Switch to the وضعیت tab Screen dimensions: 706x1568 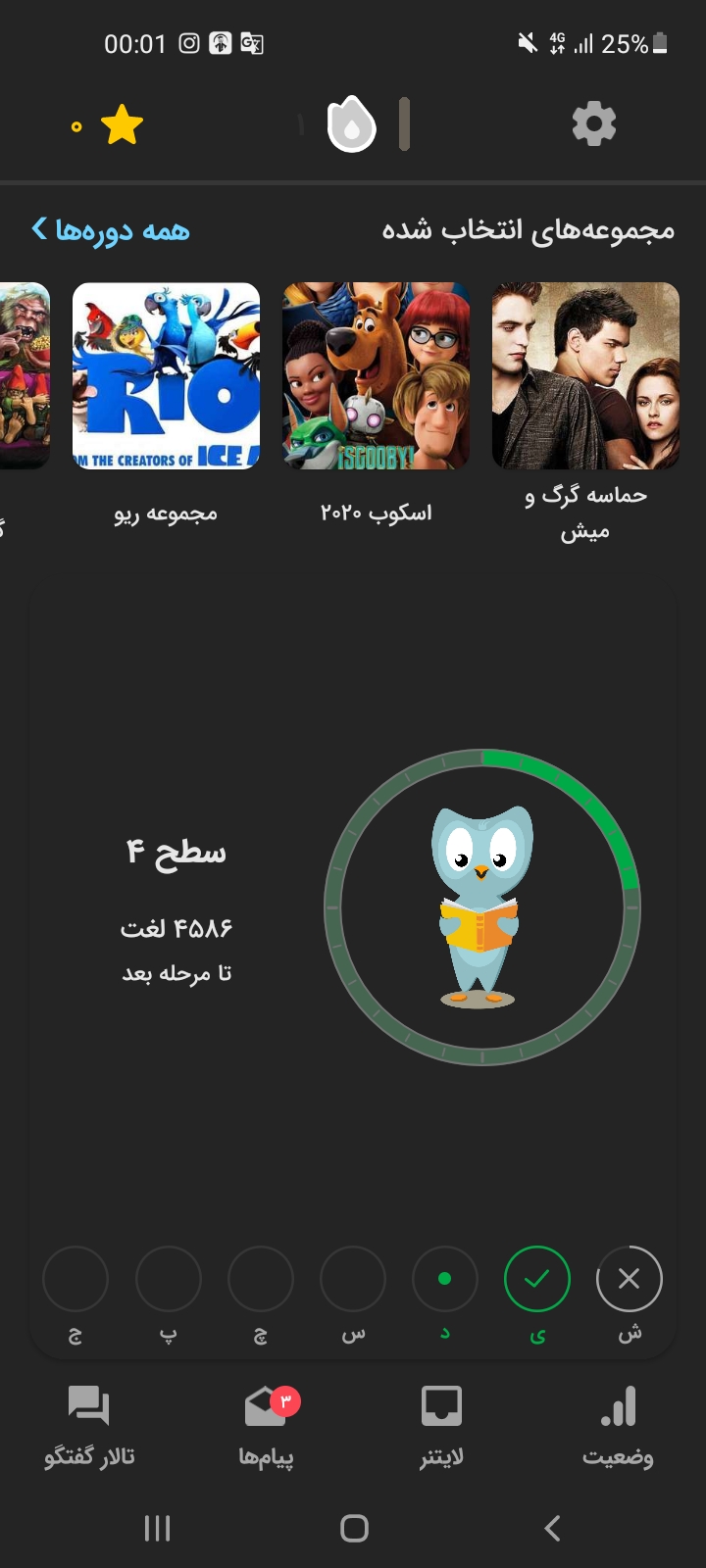pos(618,1426)
